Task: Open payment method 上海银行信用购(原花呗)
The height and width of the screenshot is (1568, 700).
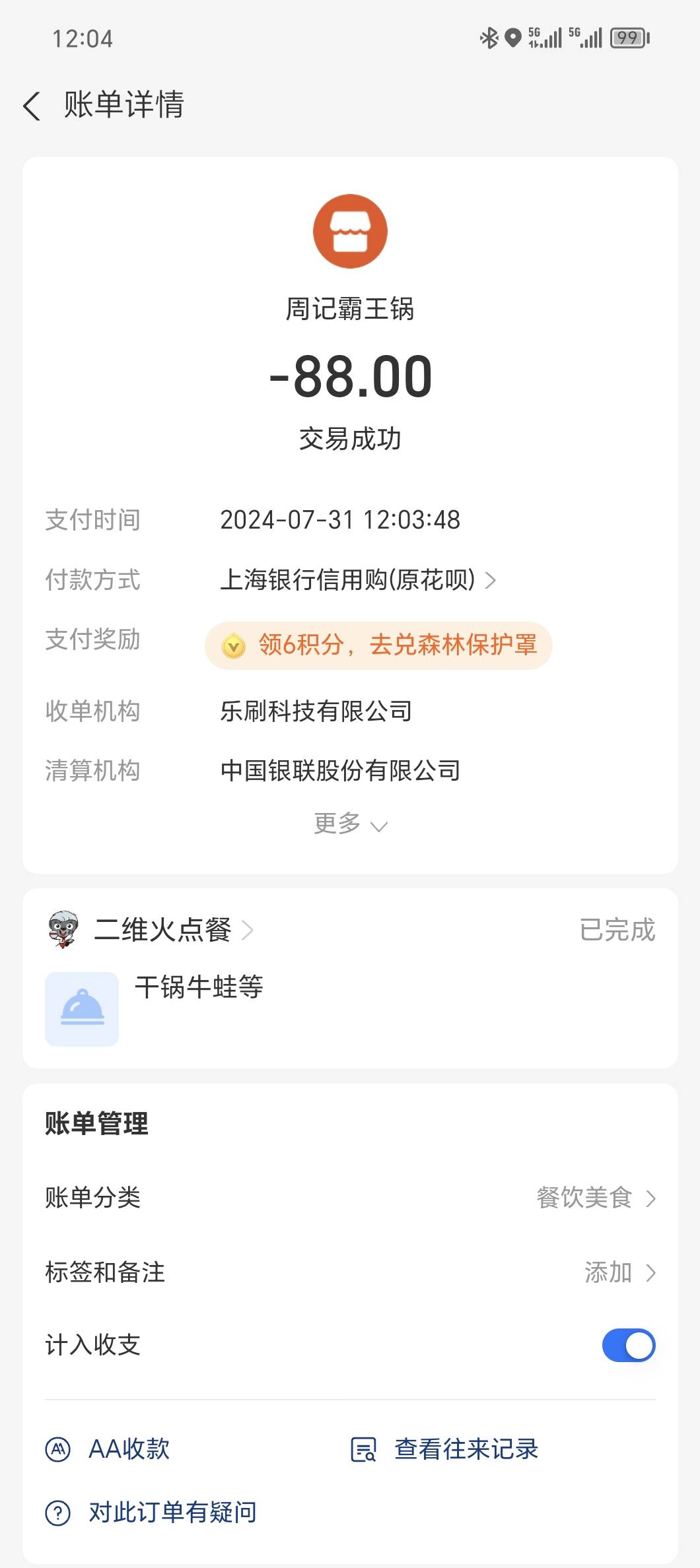Action: (357, 580)
